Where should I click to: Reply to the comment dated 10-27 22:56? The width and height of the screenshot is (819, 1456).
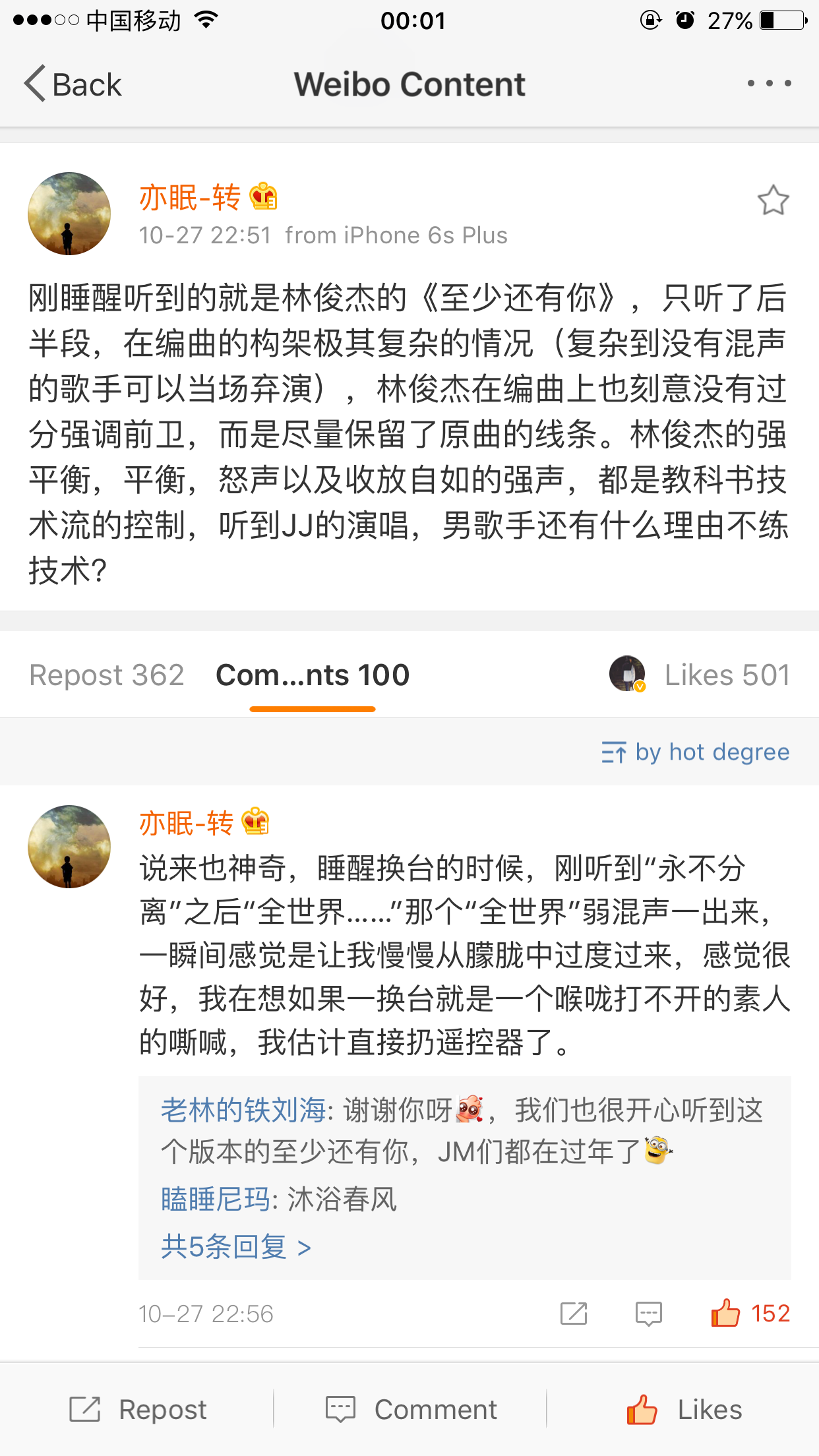648,1314
